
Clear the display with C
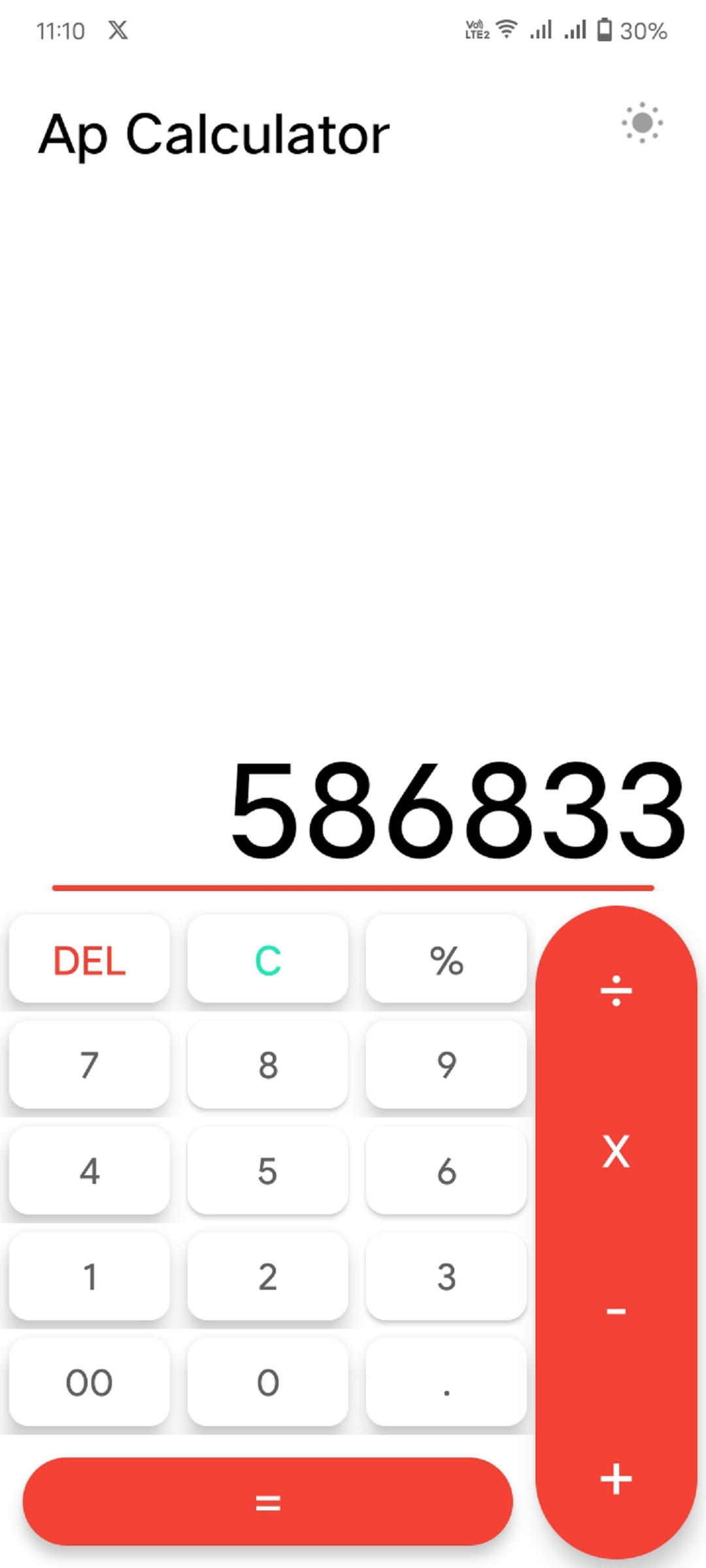(x=268, y=960)
